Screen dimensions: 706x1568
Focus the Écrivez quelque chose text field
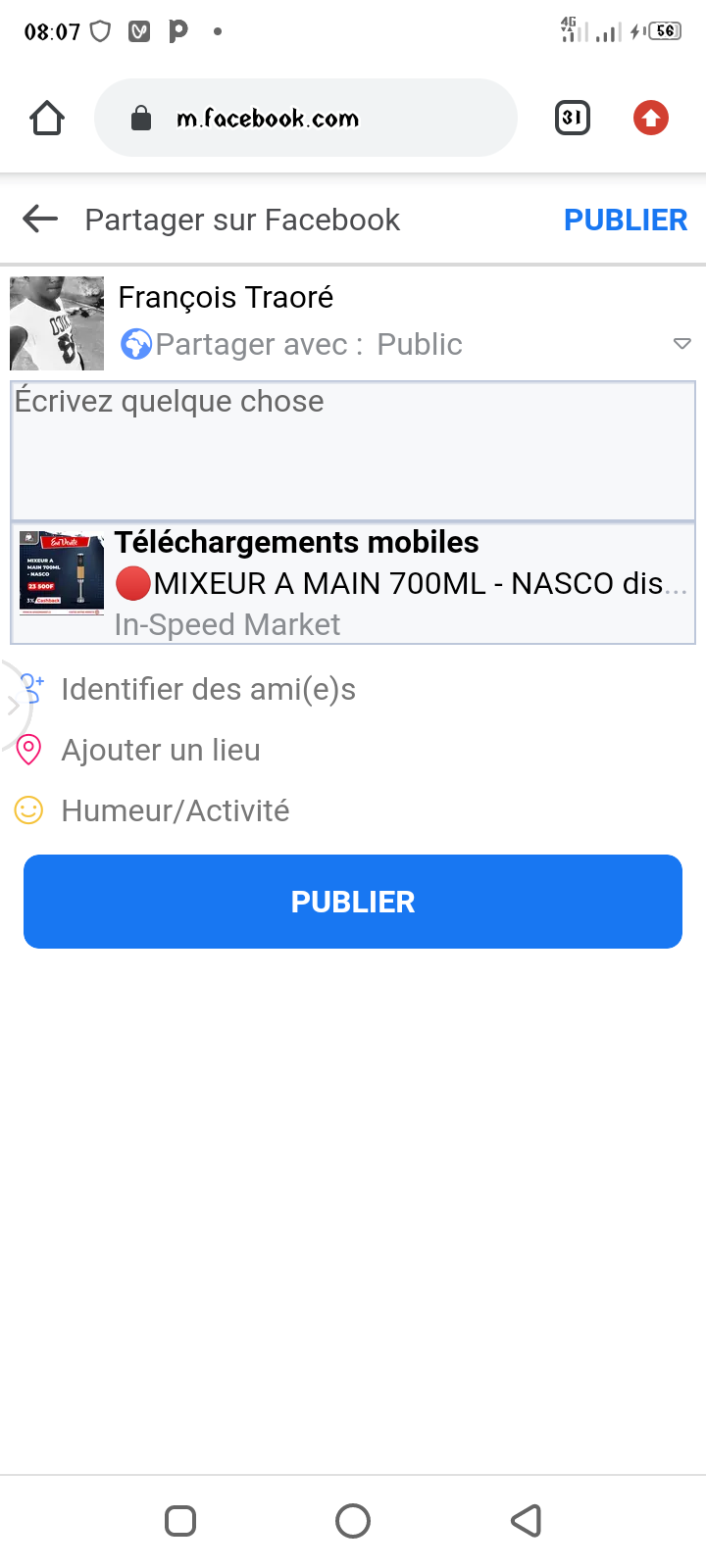click(x=353, y=451)
